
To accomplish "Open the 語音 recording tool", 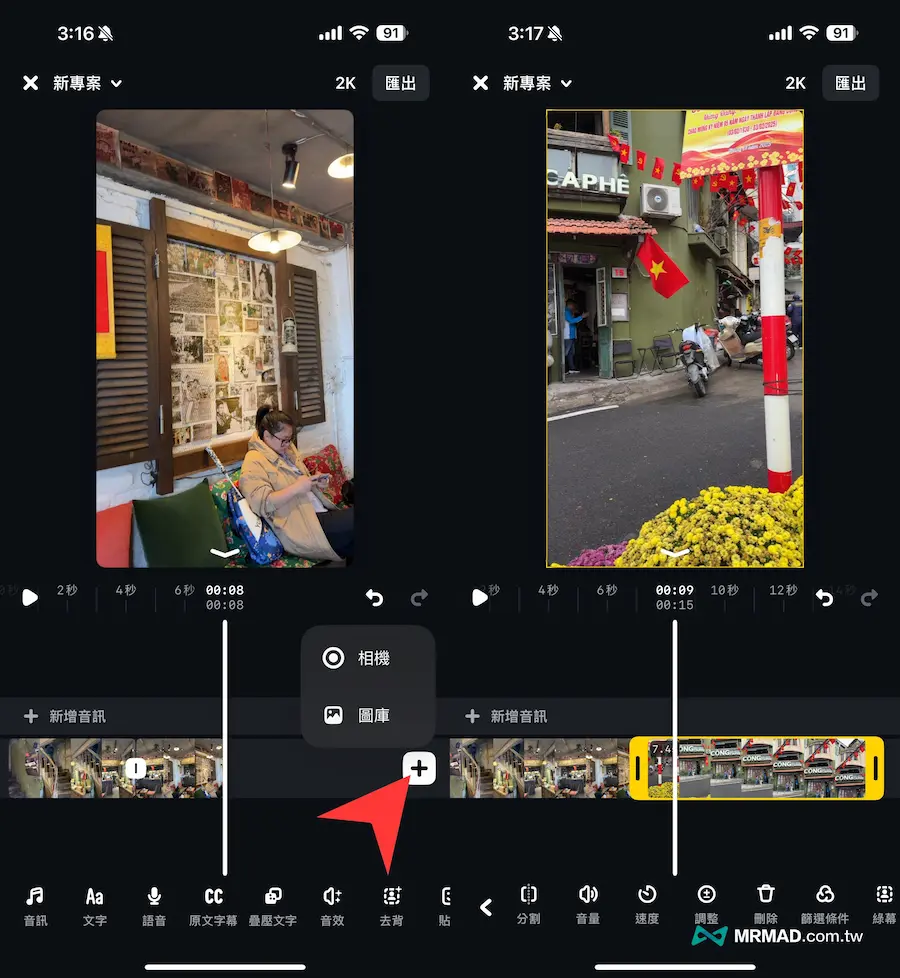I will (x=154, y=904).
